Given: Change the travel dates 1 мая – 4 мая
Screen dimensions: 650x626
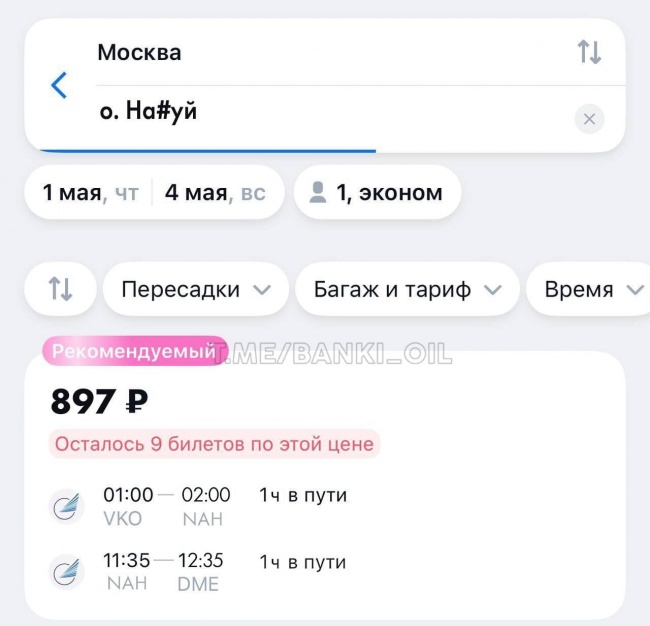Looking at the screenshot, I should (x=153, y=192).
